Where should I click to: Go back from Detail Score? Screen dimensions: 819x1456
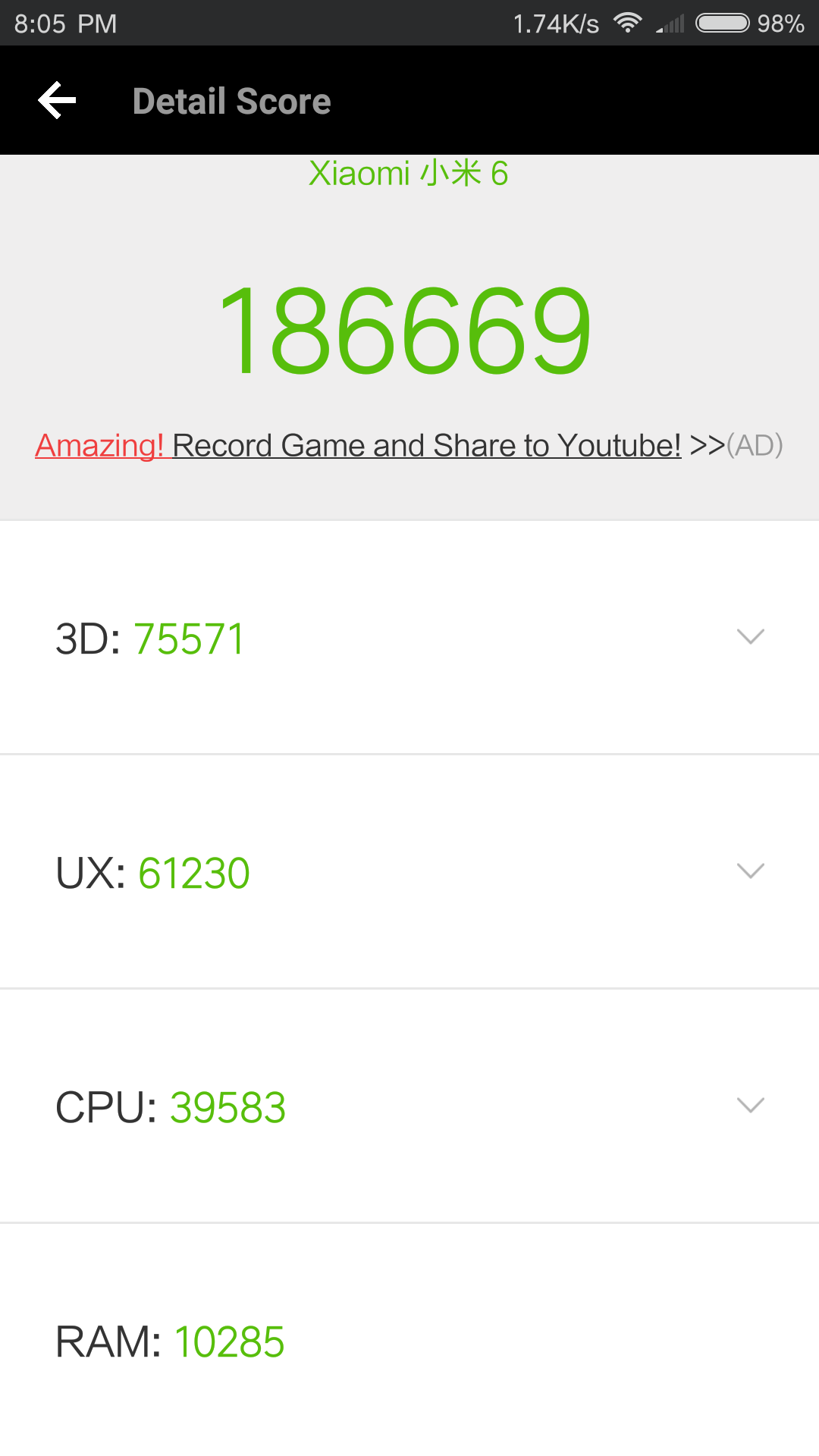(x=58, y=100)
